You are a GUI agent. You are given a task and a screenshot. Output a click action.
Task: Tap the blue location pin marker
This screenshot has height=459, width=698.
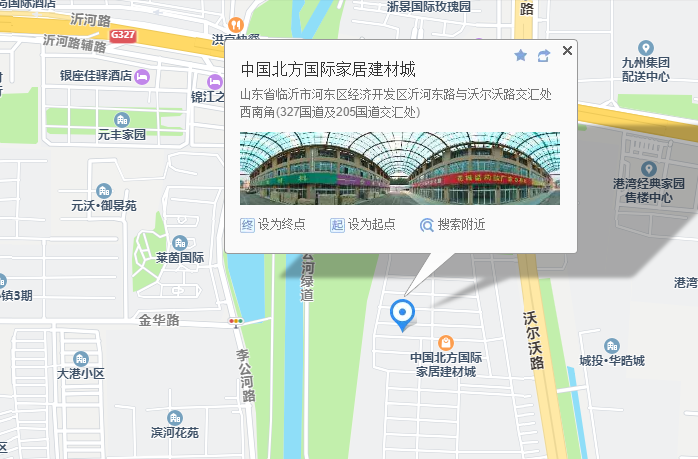(402, 313)
